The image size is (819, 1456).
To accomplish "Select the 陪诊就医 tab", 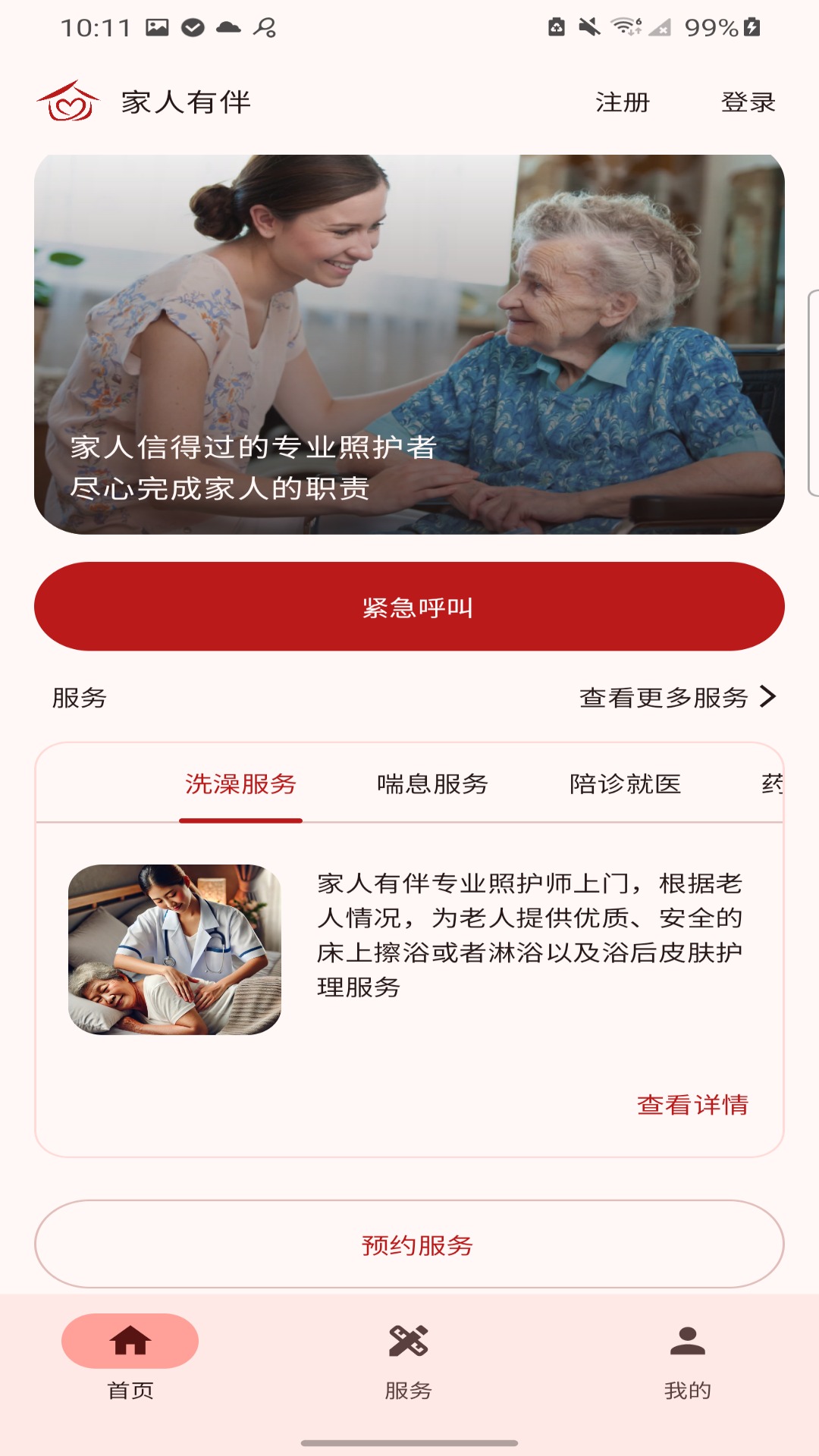I will (x=626, y=786).
